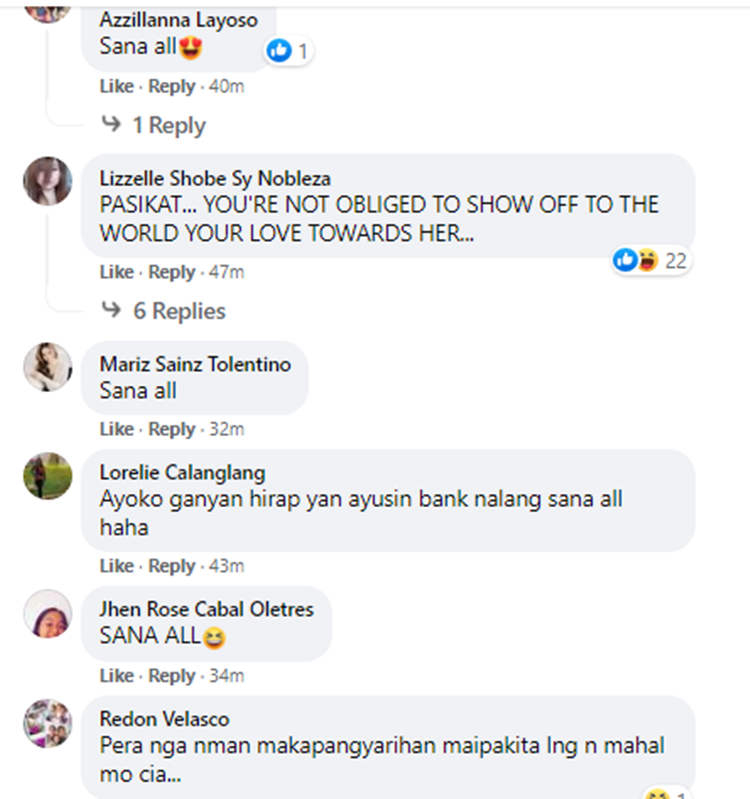Viewport: 750px width, 799px height.
Task: Reply to Jhen Rose Cabal Oletres' comment
Action: pos(171,676)
